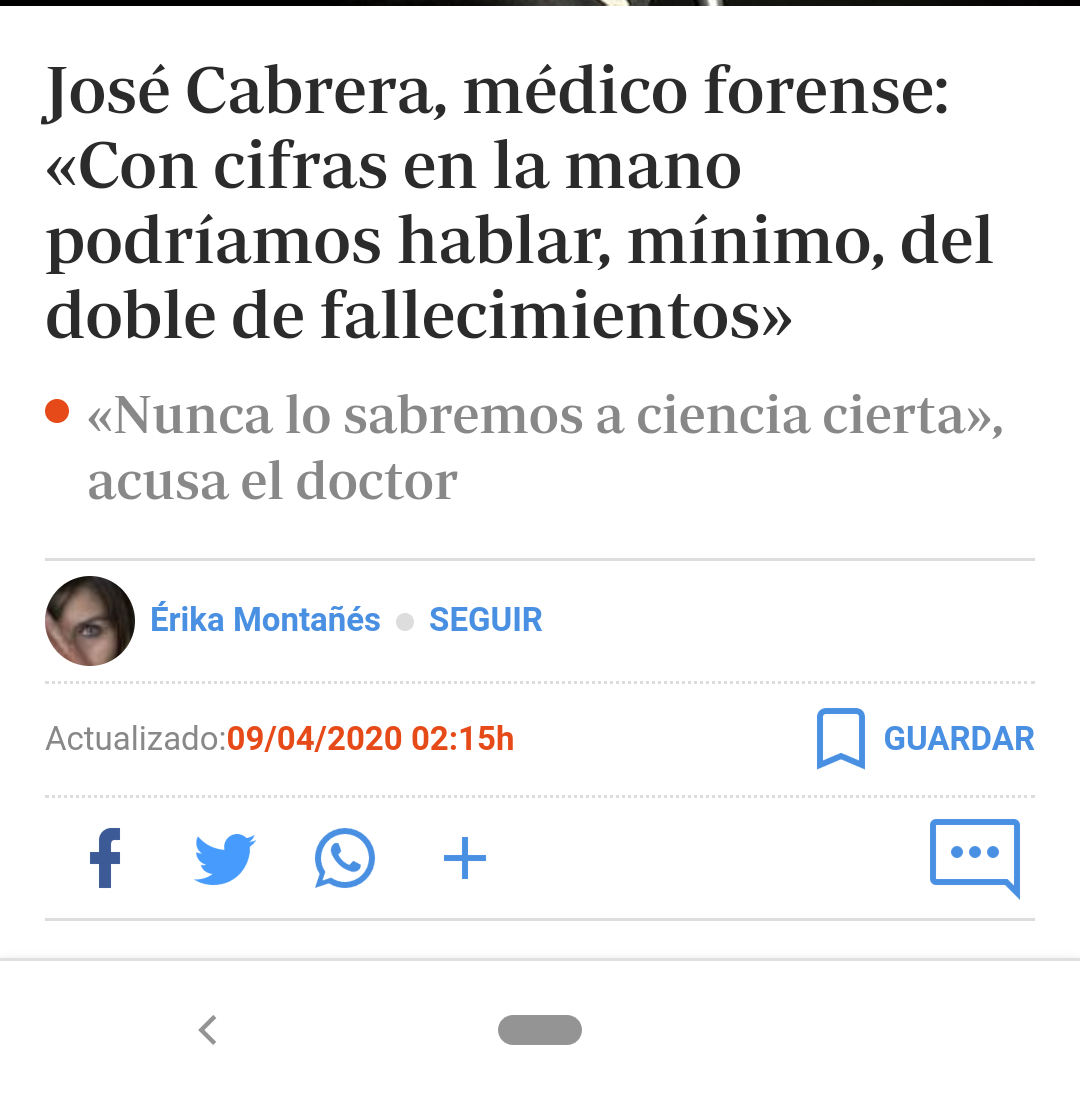This screenshot has height=1102, width=1080.
Task: Open Érika Montañés author profile link
Action: pos(265,620)
